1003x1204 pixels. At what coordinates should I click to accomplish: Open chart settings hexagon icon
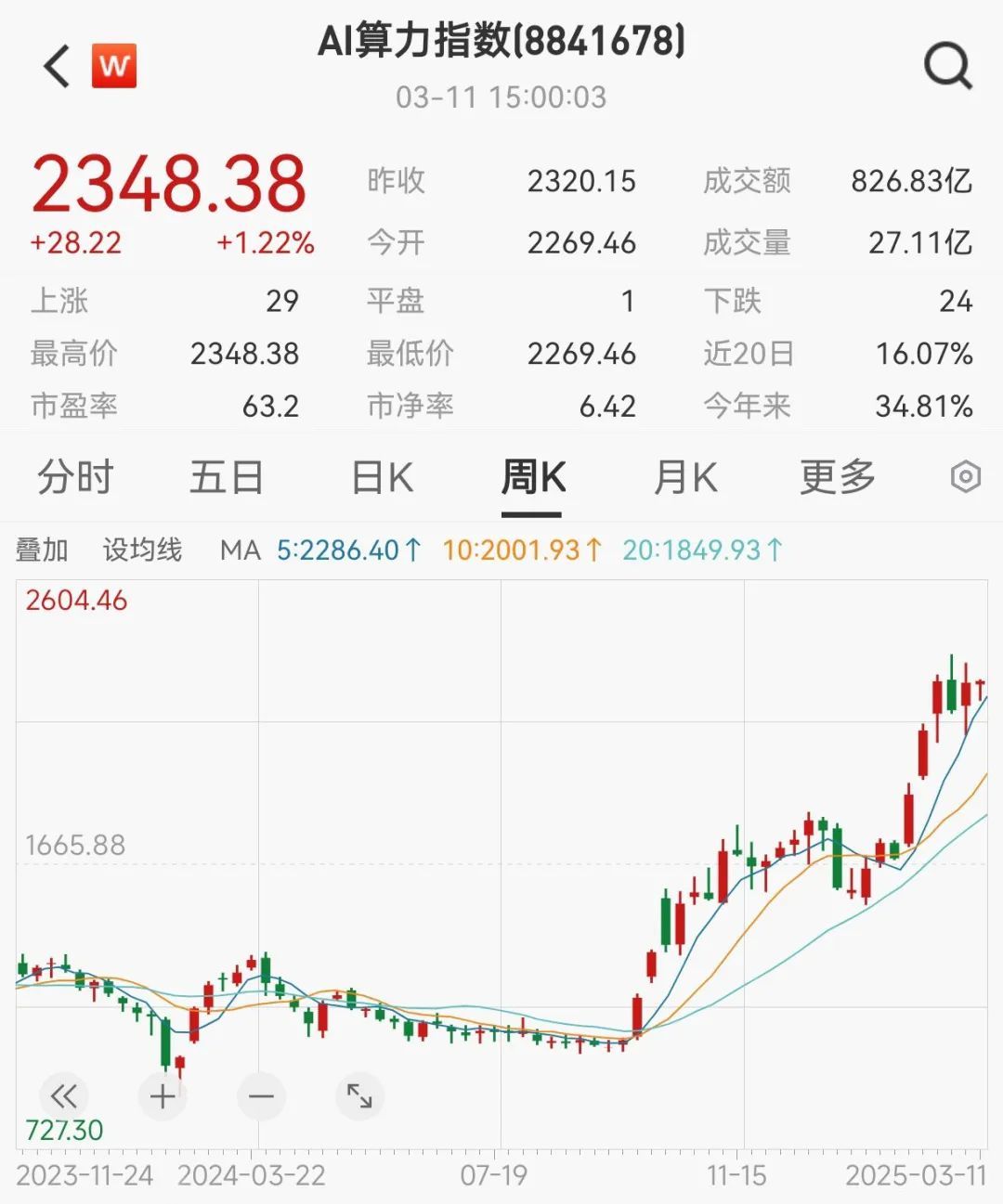(966, 477)
